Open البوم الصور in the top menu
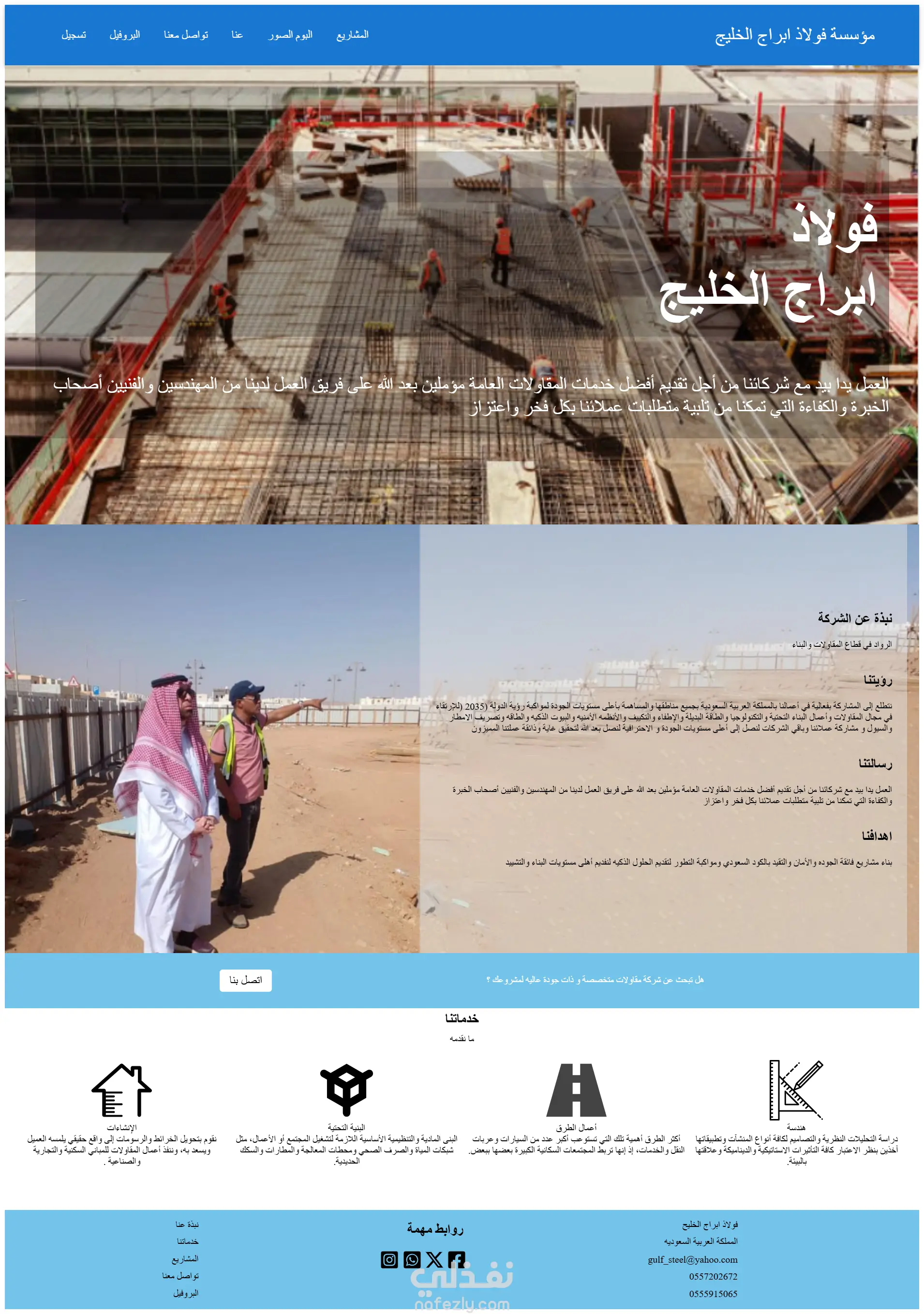The height and width of the screenshot is (1314, 924). point(291,35)
